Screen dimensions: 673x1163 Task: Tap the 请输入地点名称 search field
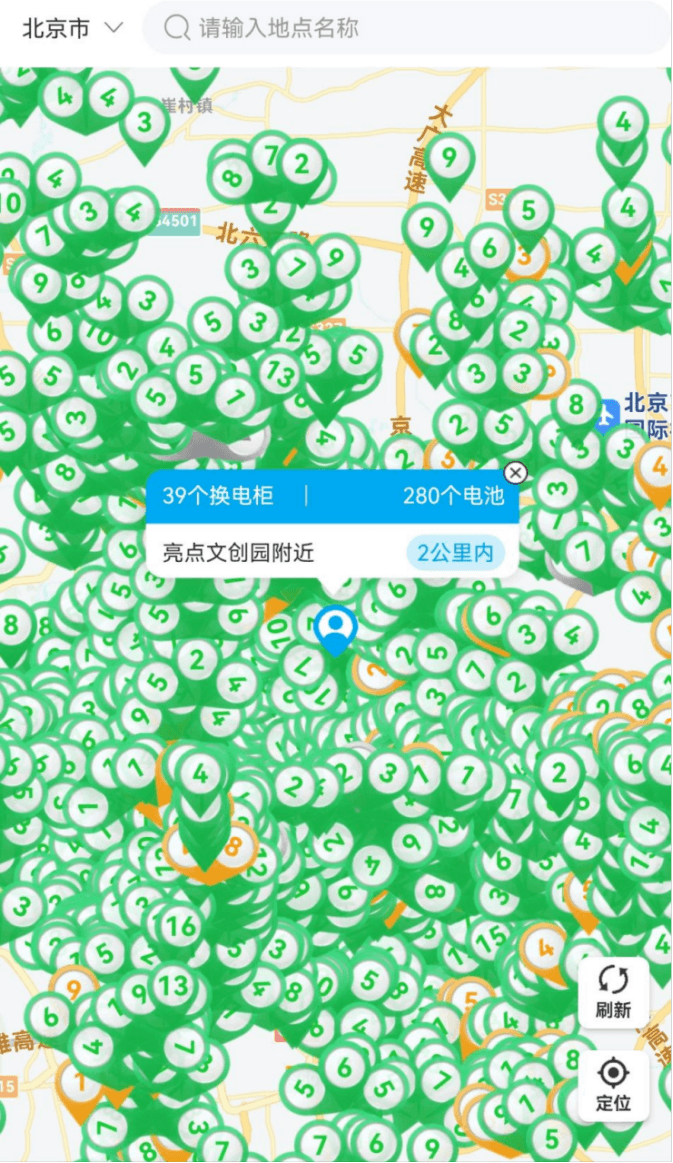400,28
